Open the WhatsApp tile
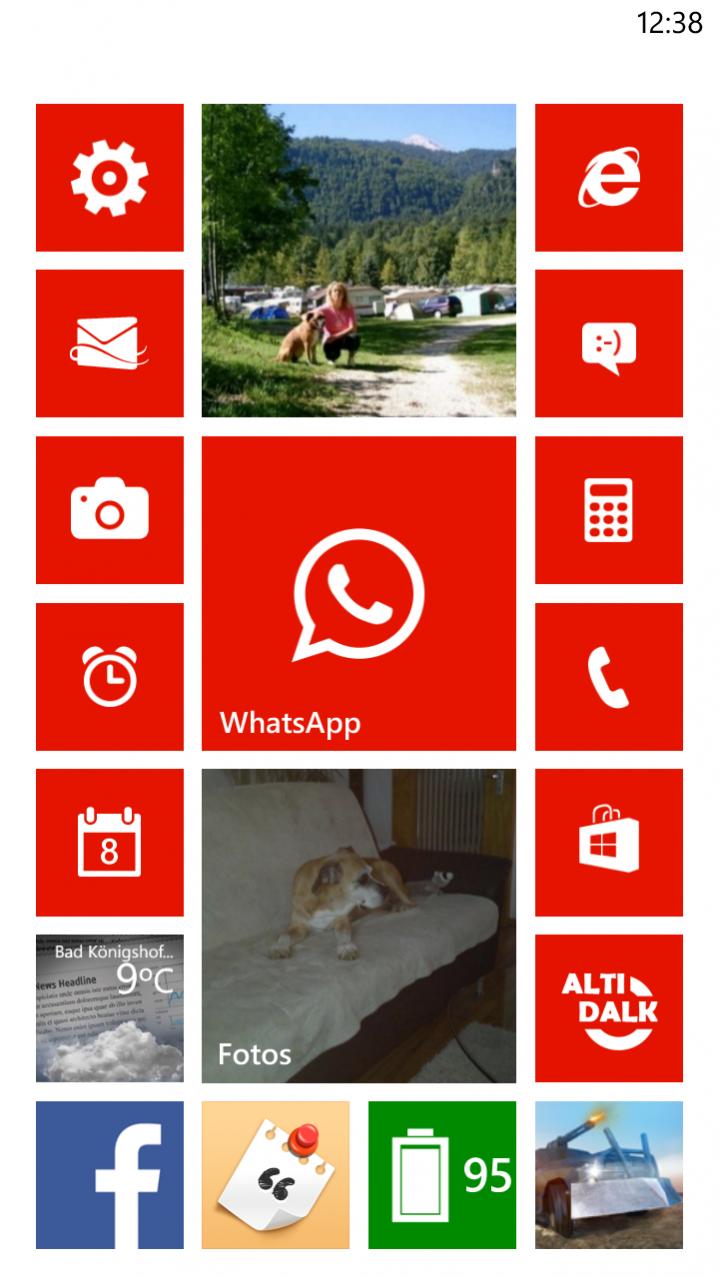 [358, 593]
